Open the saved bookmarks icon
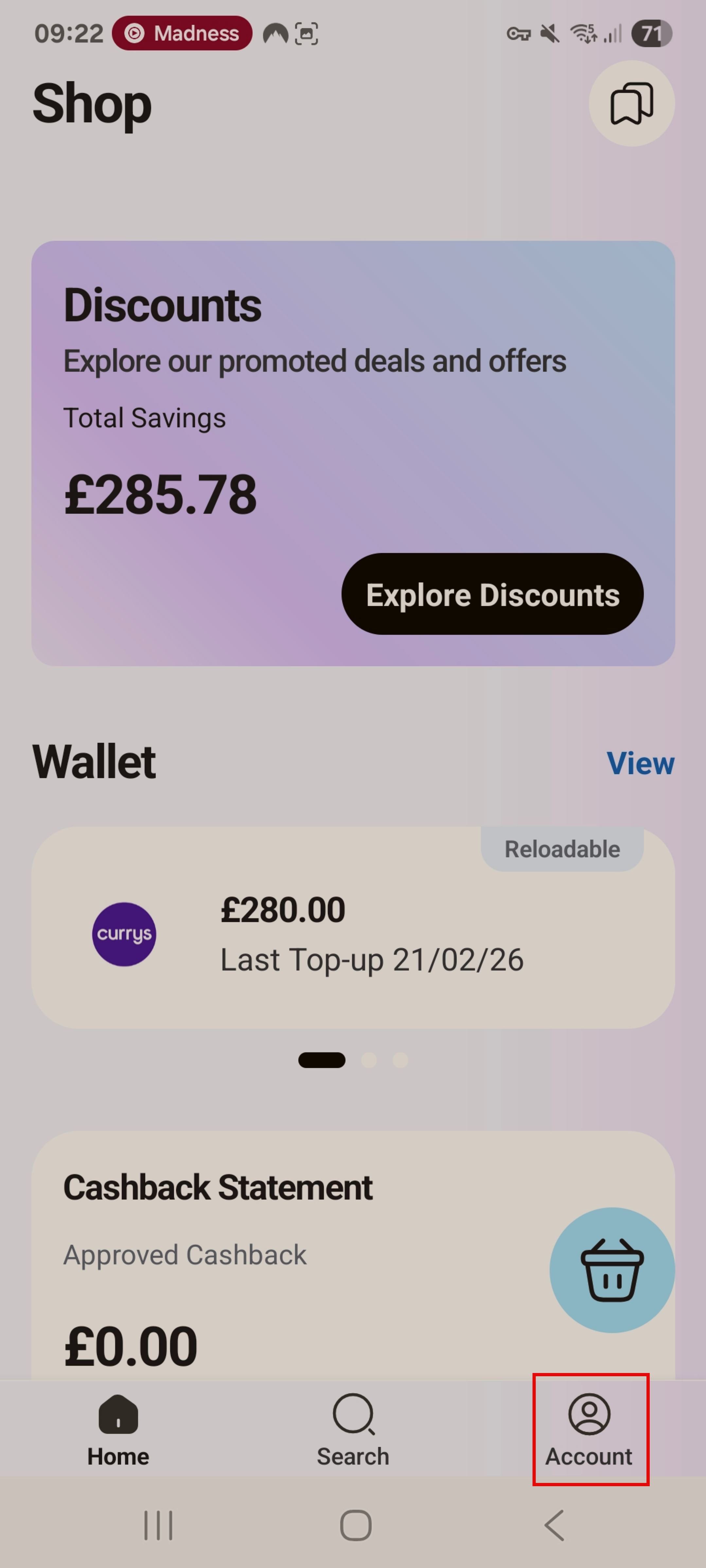 (631, 103)
